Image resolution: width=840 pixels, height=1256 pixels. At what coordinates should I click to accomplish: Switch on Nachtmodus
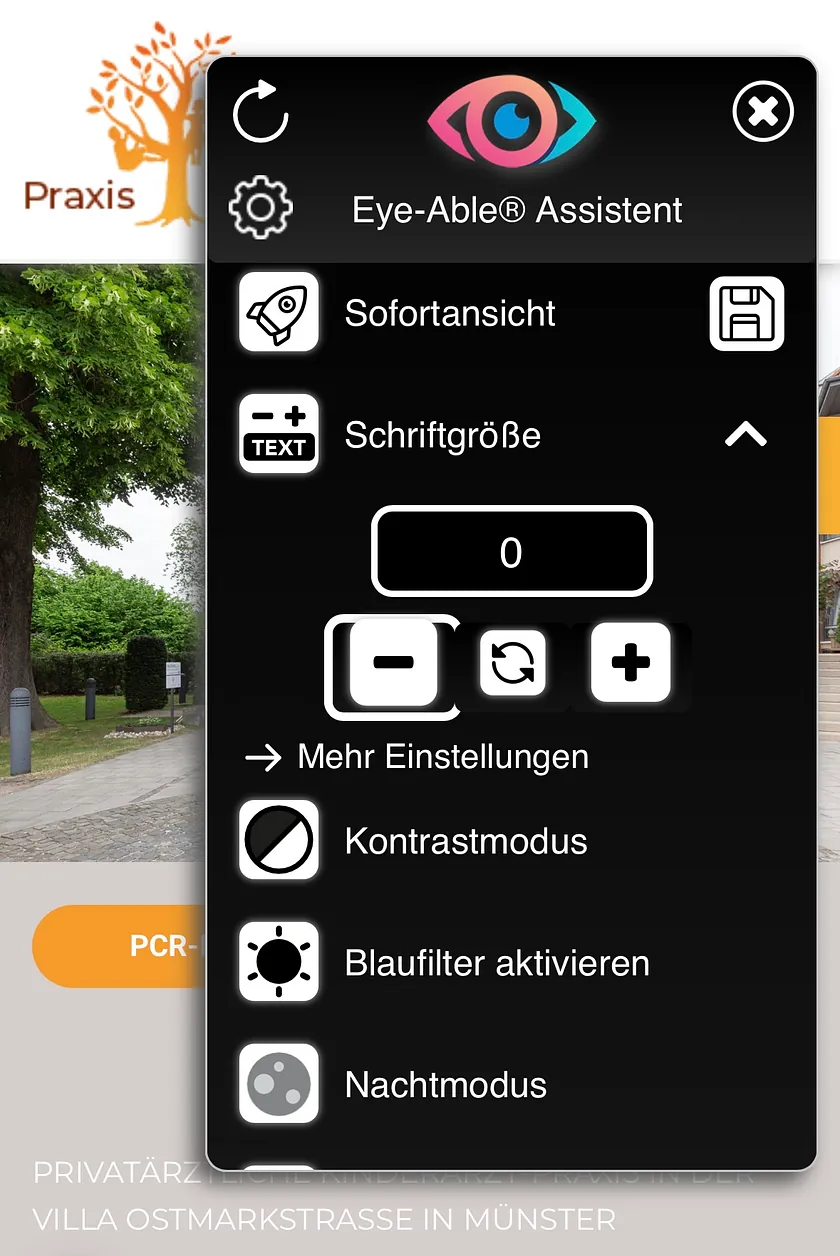click(445, 1085)
